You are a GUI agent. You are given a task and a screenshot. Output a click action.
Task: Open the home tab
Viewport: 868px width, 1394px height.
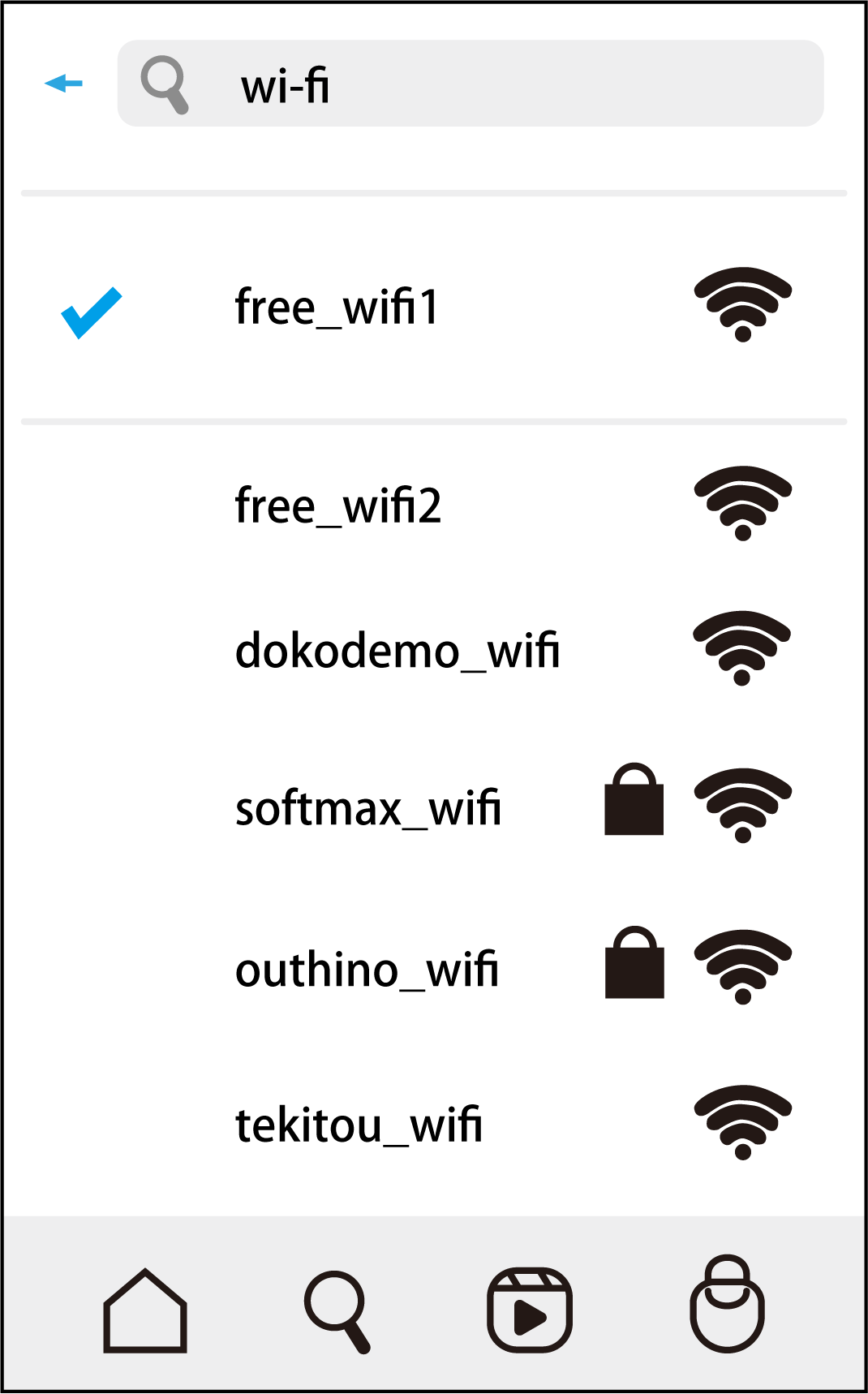click(145, 1310)
